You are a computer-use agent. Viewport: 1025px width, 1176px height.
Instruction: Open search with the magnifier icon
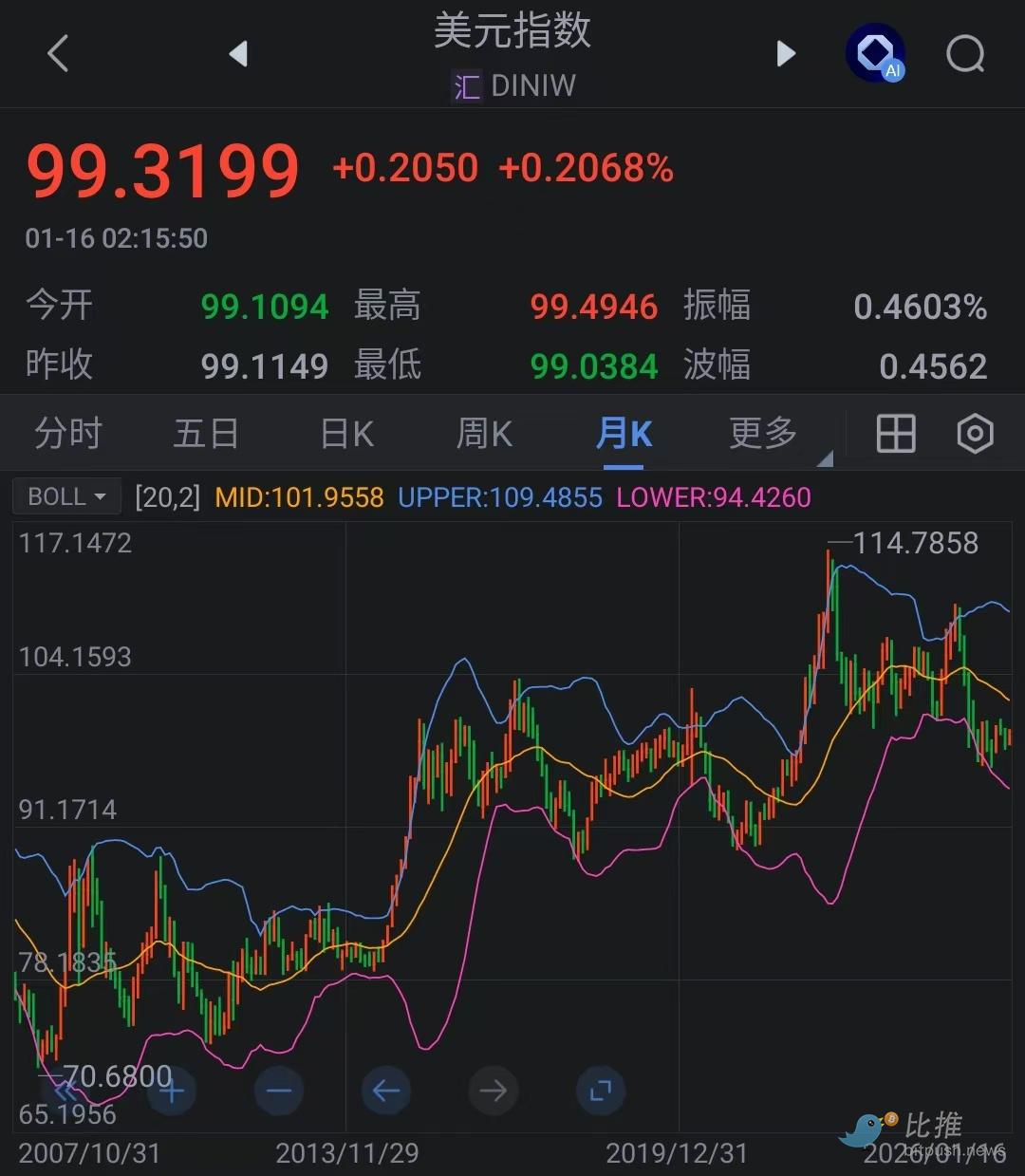[965, 54]
